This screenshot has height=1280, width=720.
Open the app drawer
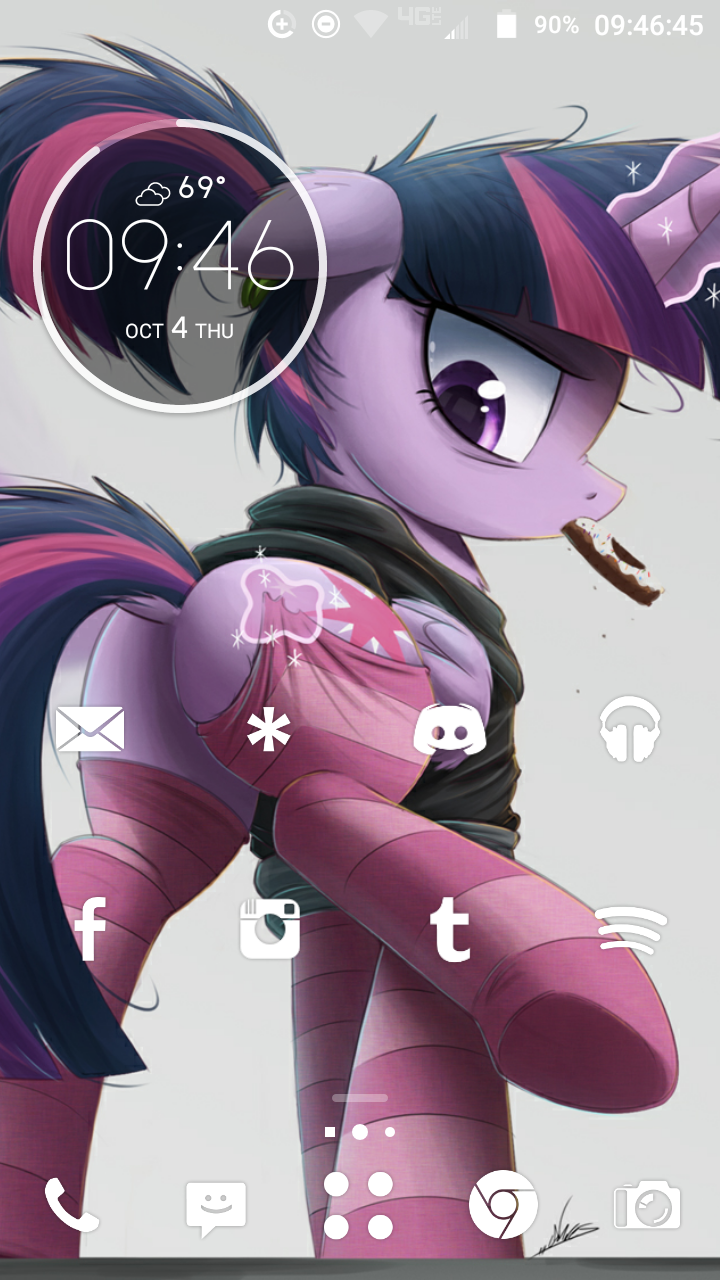pyautogui.click(x=359, y=1205)
